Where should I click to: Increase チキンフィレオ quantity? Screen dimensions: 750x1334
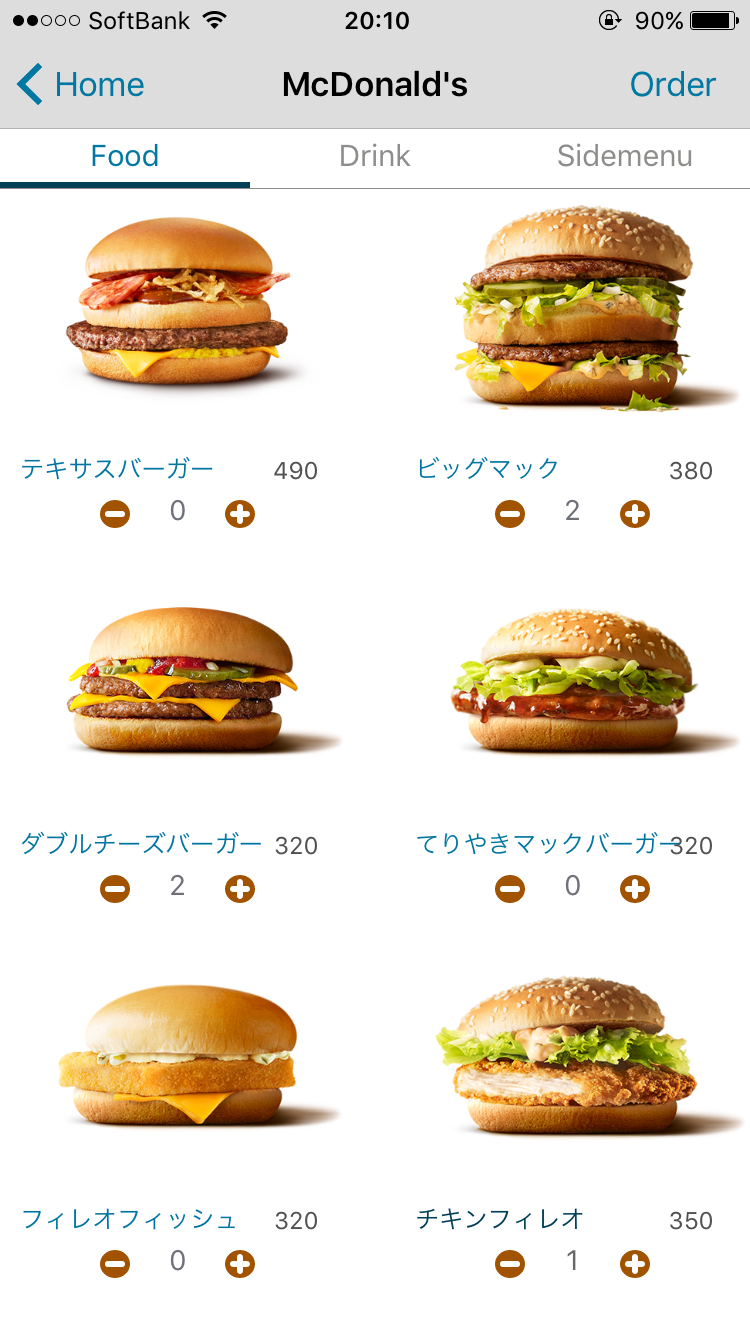point(635,1264)
